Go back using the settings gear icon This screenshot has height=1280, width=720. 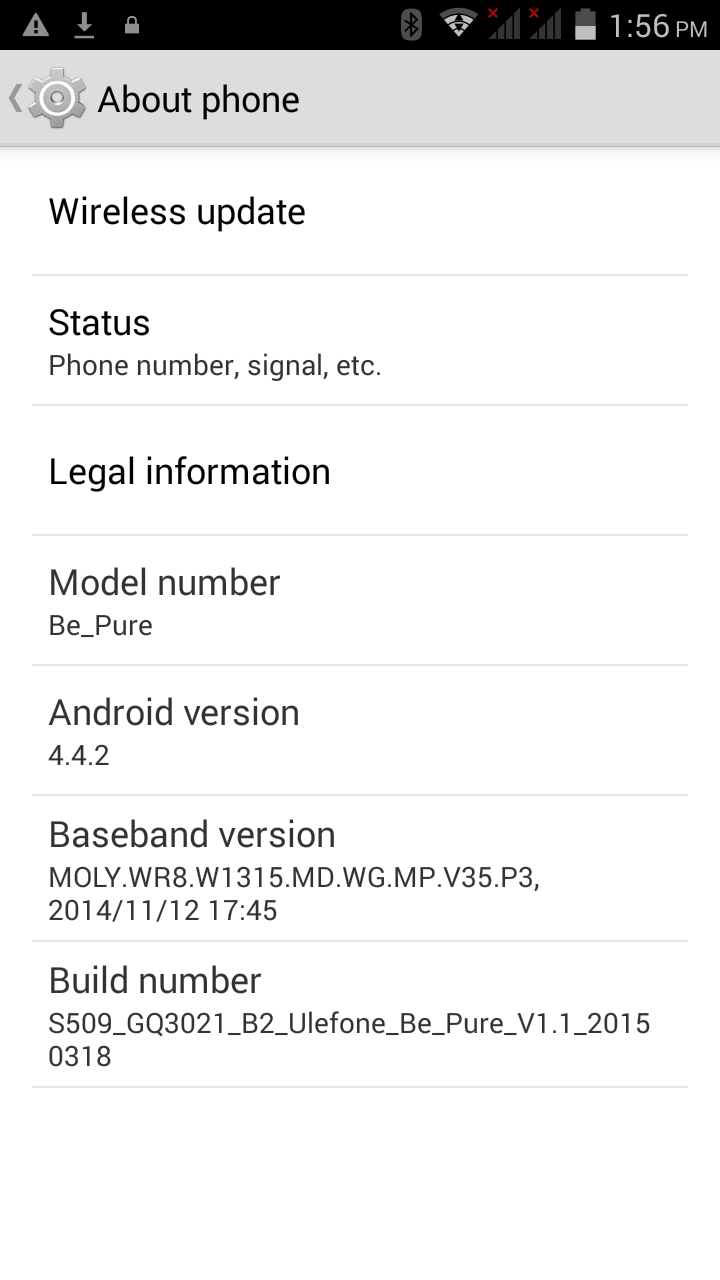(x=55, y=99)
